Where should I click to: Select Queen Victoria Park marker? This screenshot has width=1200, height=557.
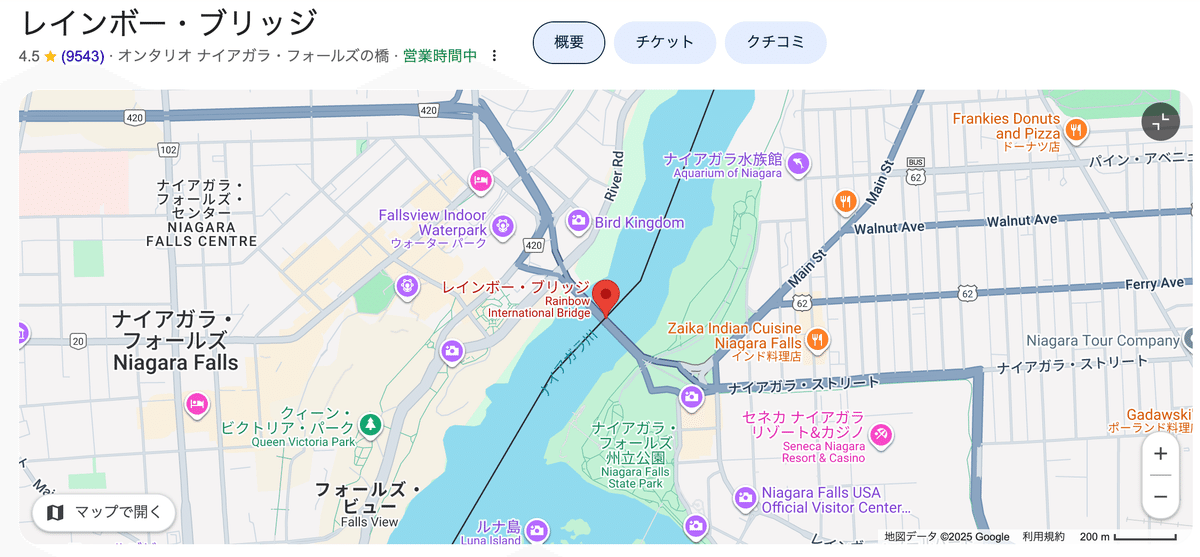point(371,425)
